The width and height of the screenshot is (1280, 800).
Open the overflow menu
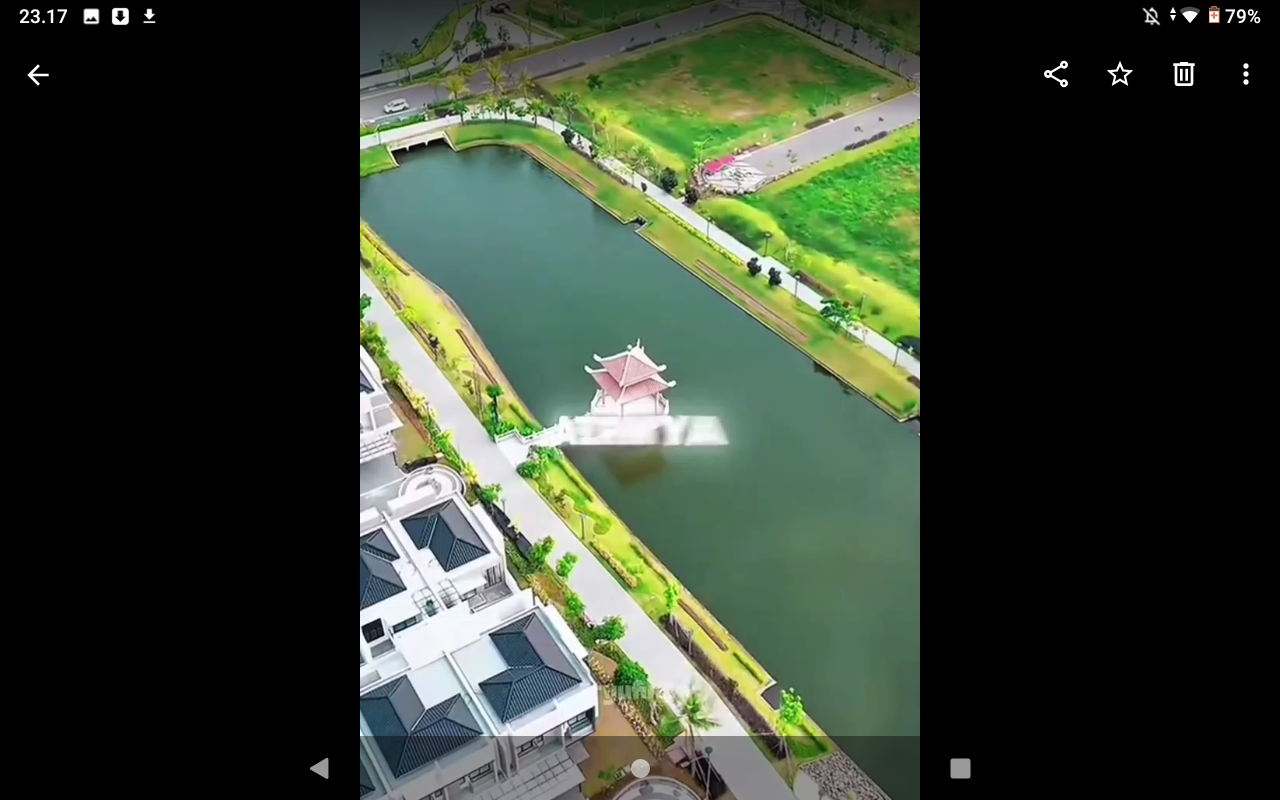coord(1245,74)
